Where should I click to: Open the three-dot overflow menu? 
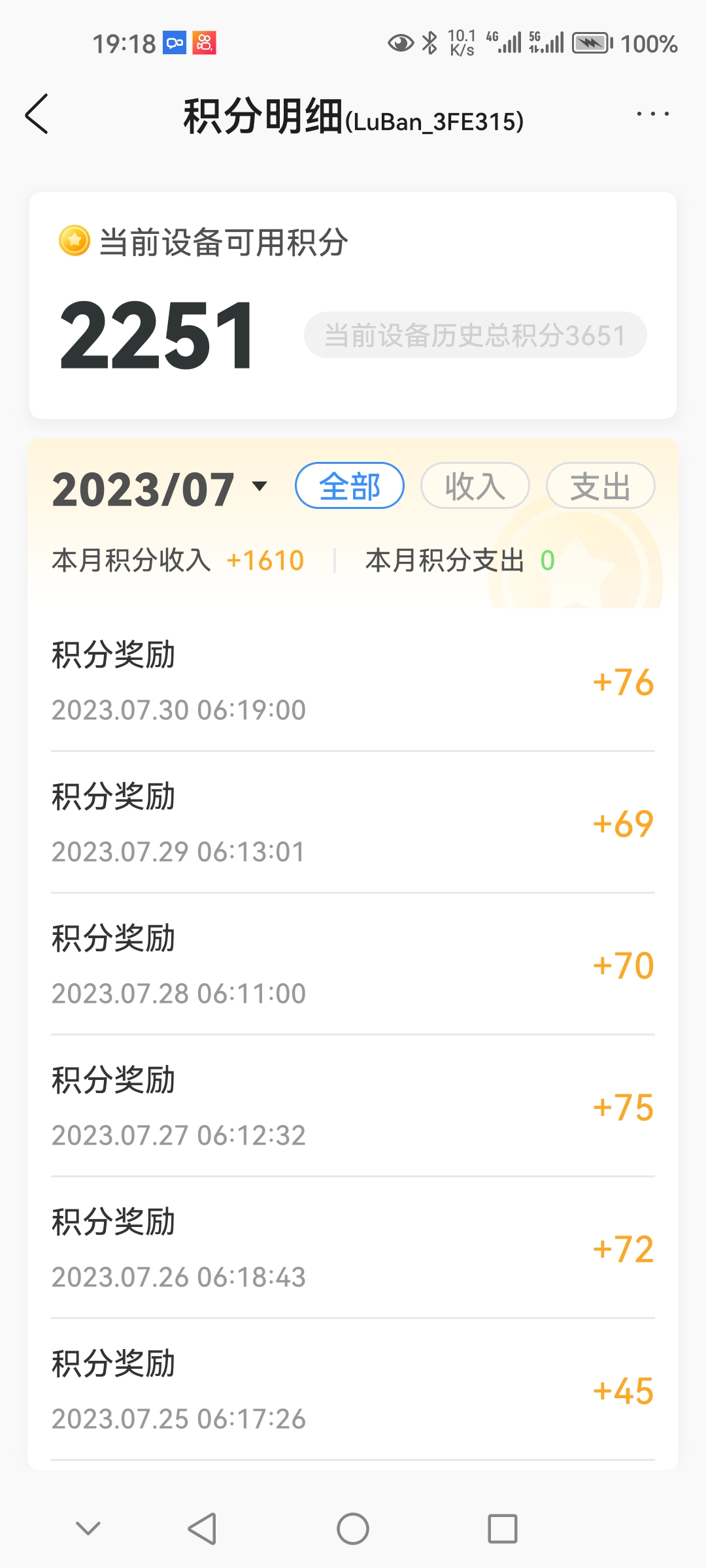652,114
